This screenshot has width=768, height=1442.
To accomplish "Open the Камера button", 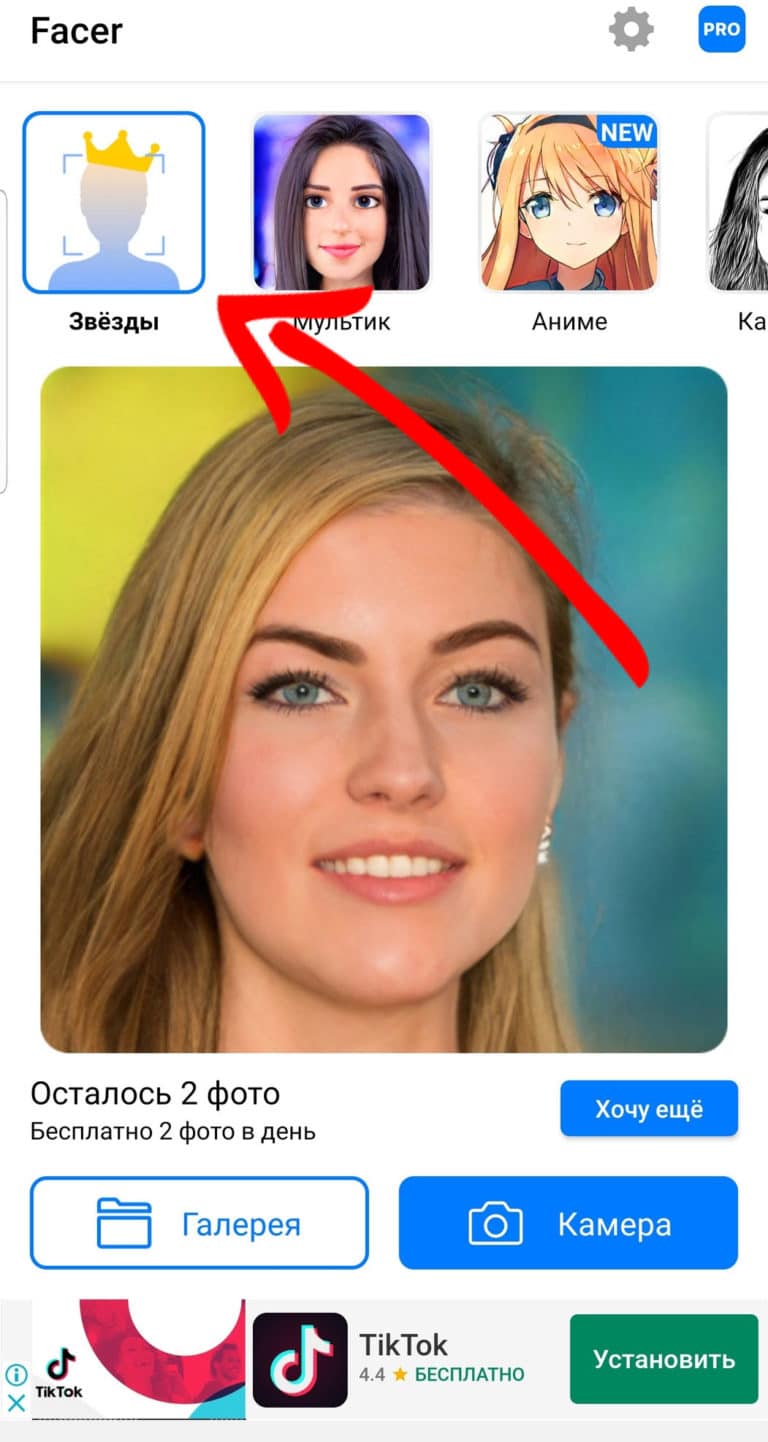I will 568,1223.
